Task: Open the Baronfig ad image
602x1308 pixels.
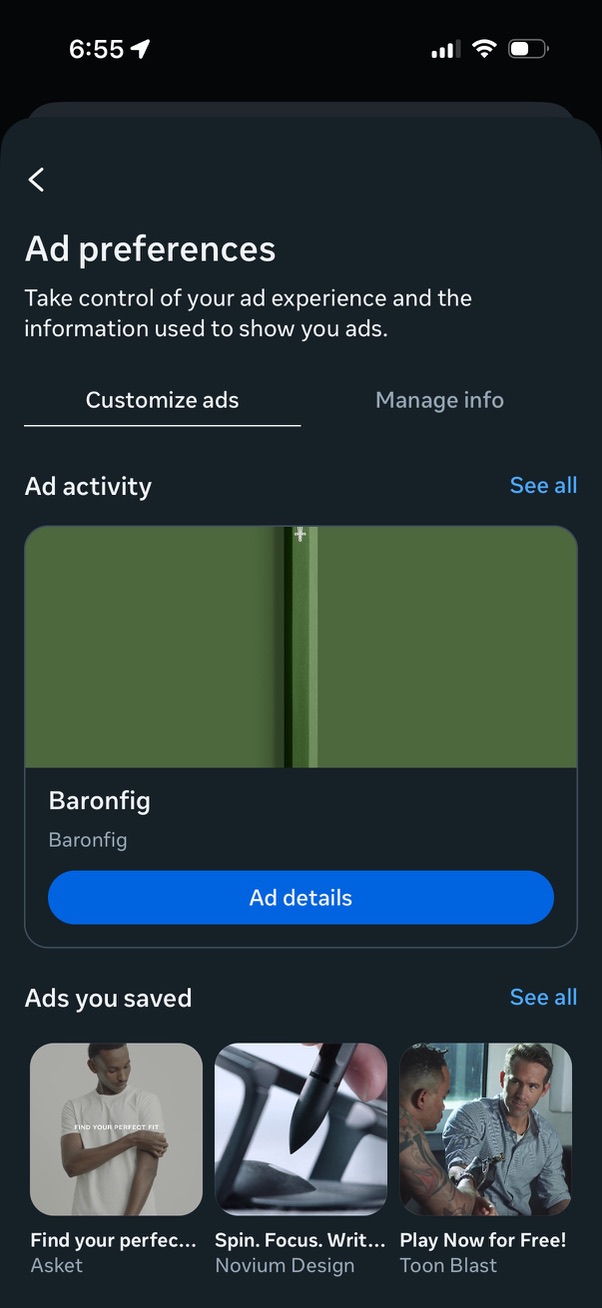Action: [301, 647]
